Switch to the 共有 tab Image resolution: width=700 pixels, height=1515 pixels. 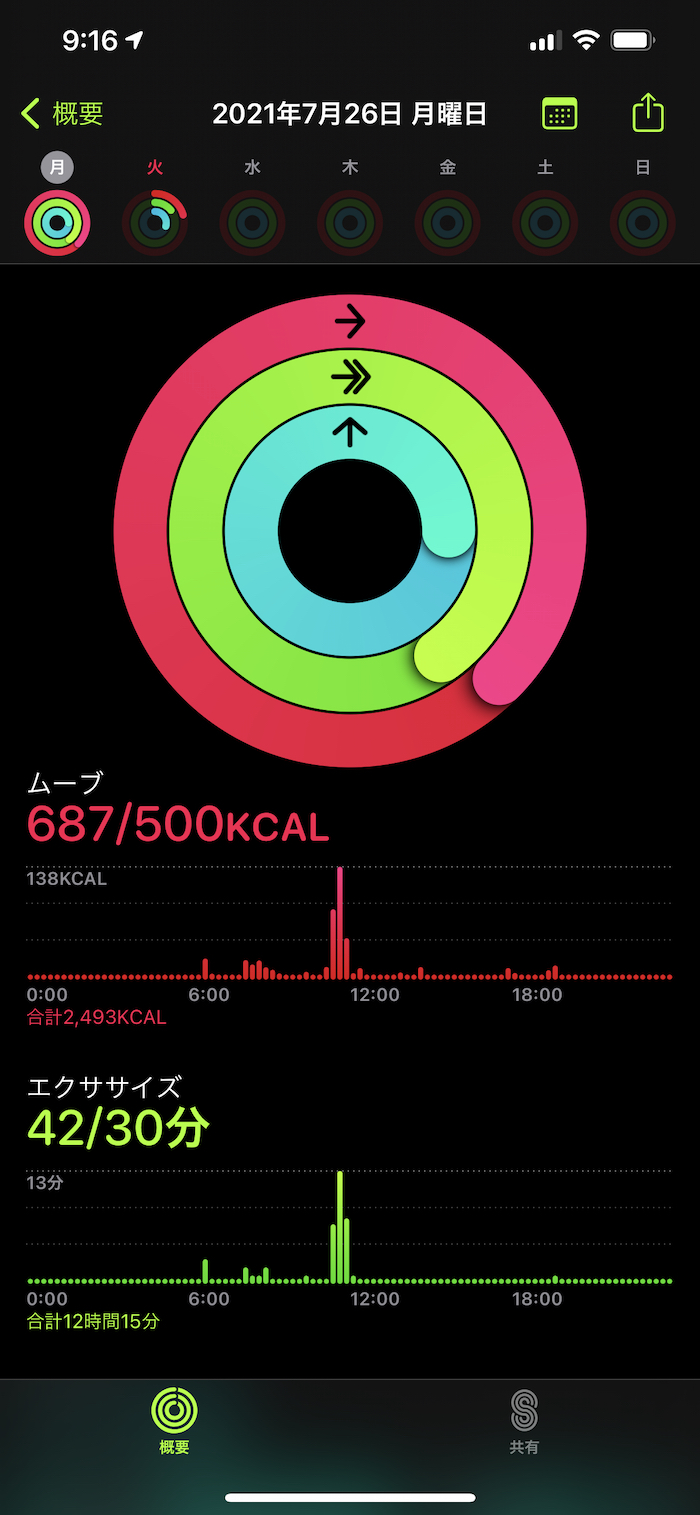(x=524, y=1421)
